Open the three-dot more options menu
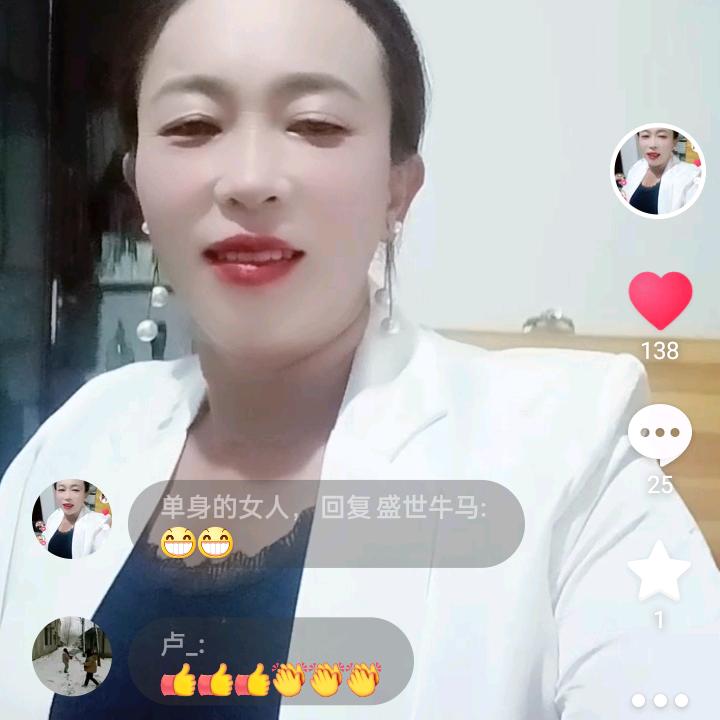The height and width of the screenshot is (720, 720). [x=659, y=700]
